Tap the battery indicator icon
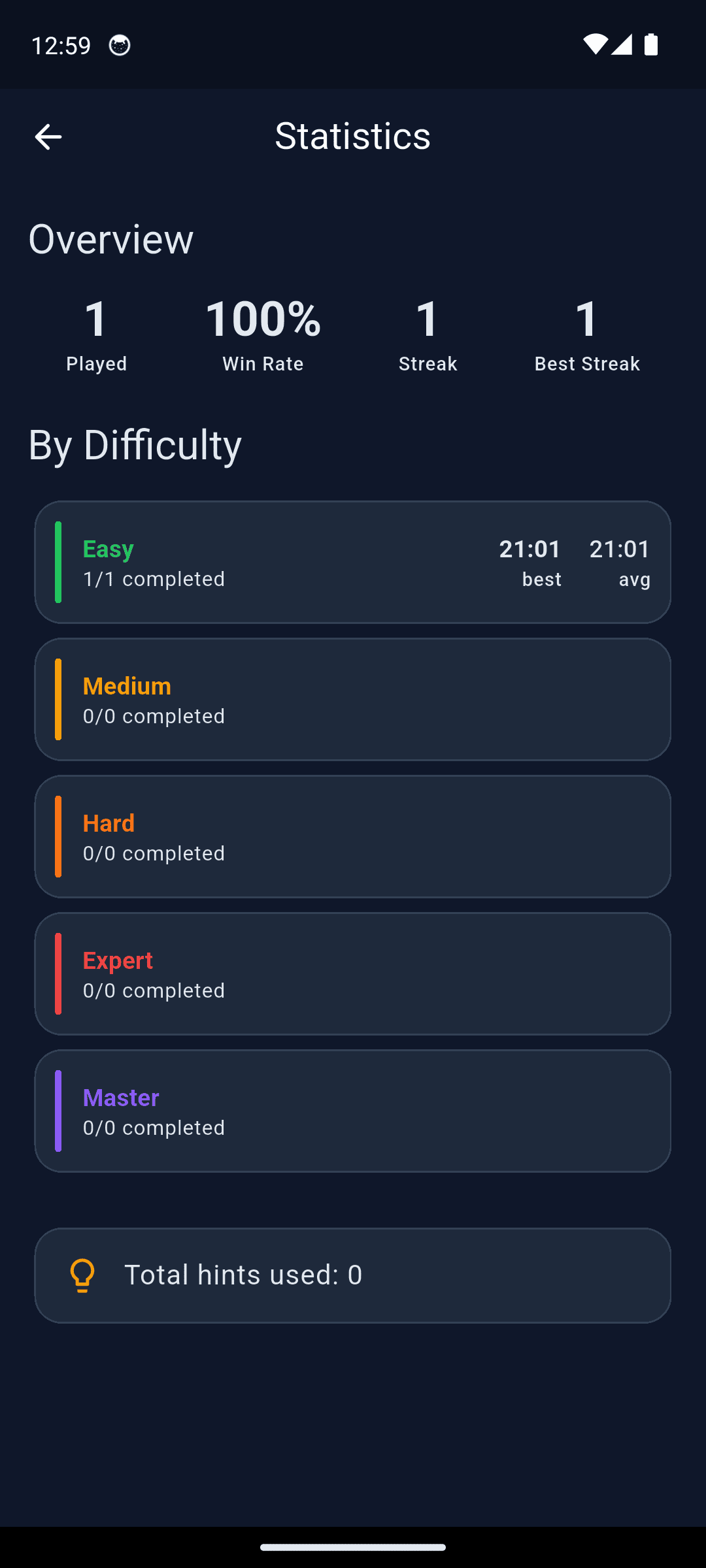The image size is (706, 1568). click(x=650, y=45)
